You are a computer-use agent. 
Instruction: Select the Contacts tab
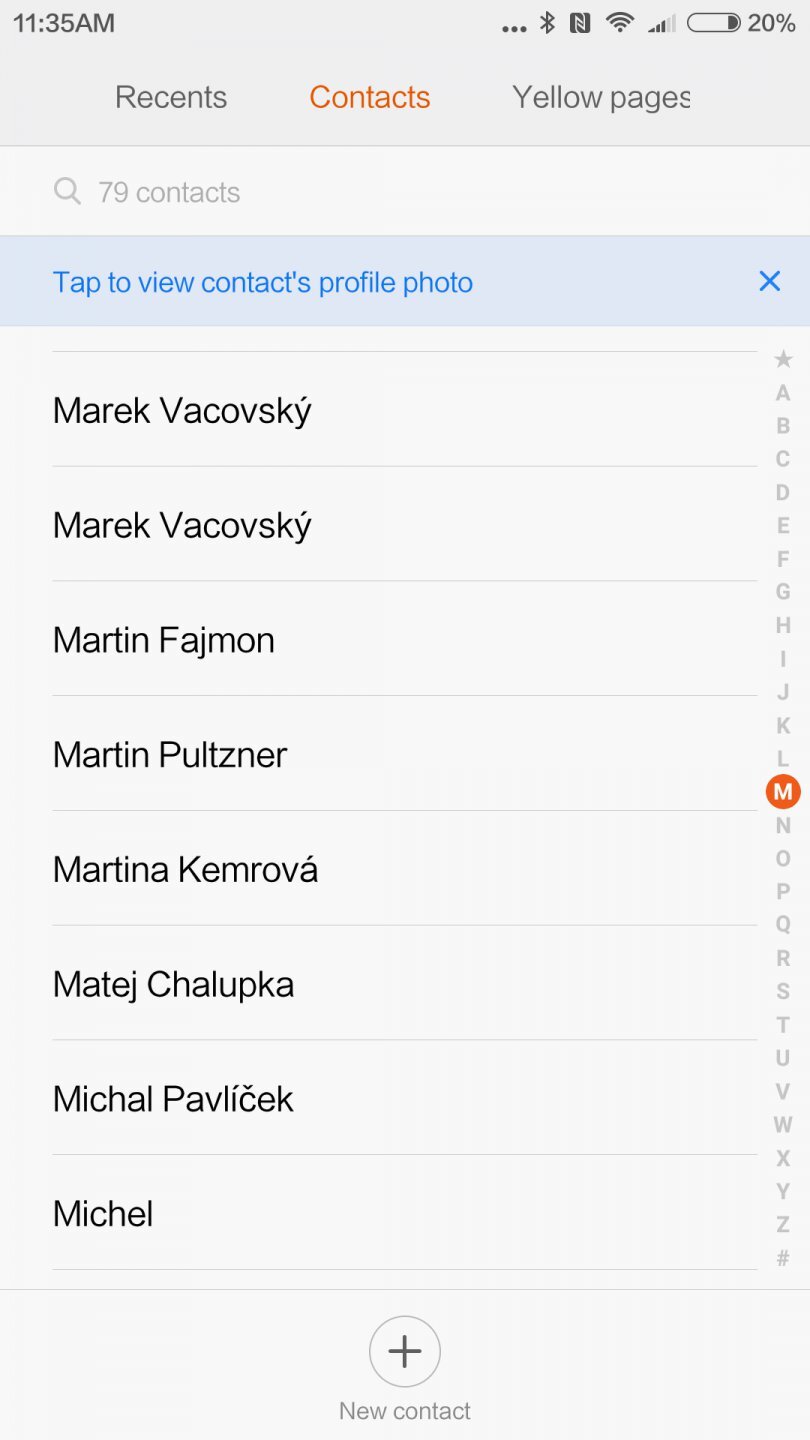[x=369, y=97]
